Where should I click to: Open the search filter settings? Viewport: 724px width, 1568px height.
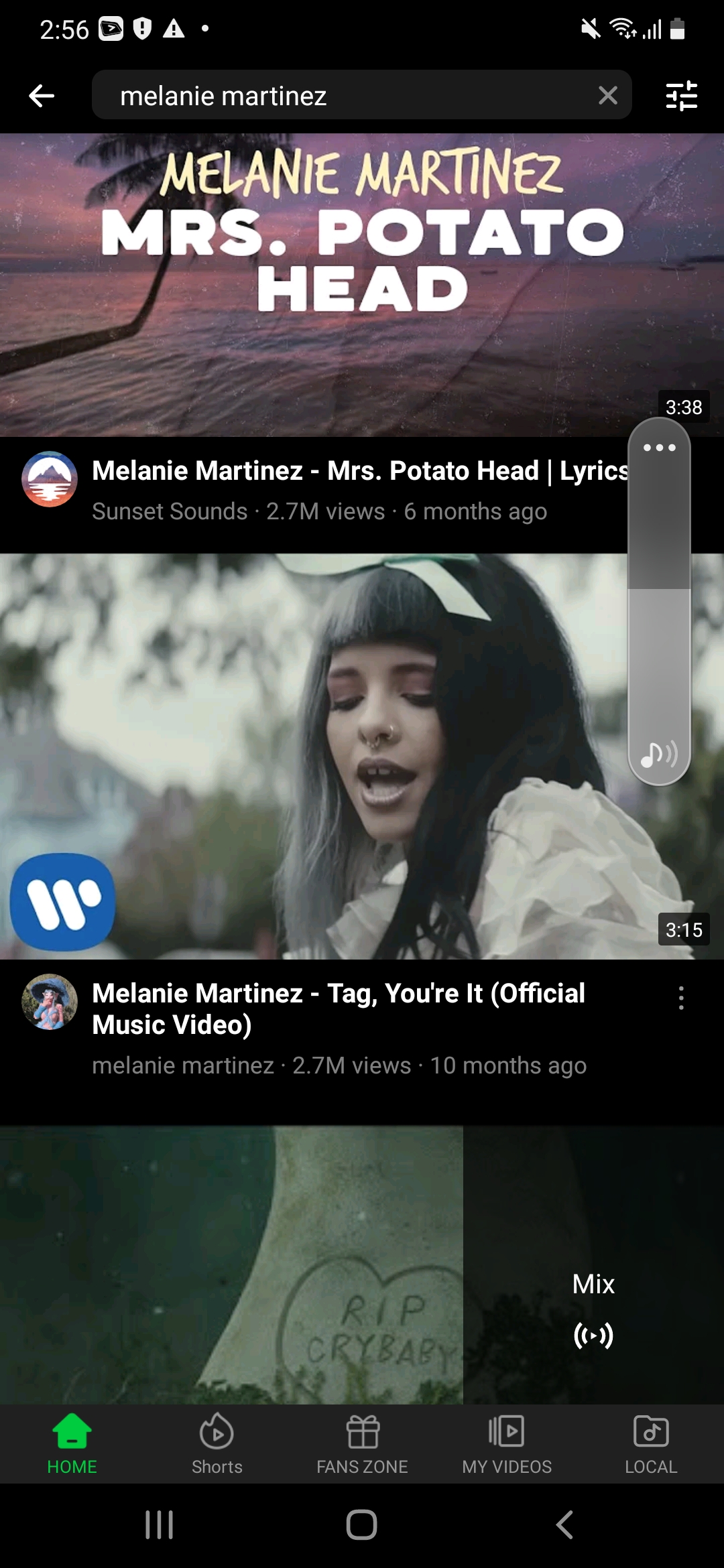click(x=681, y=96)
